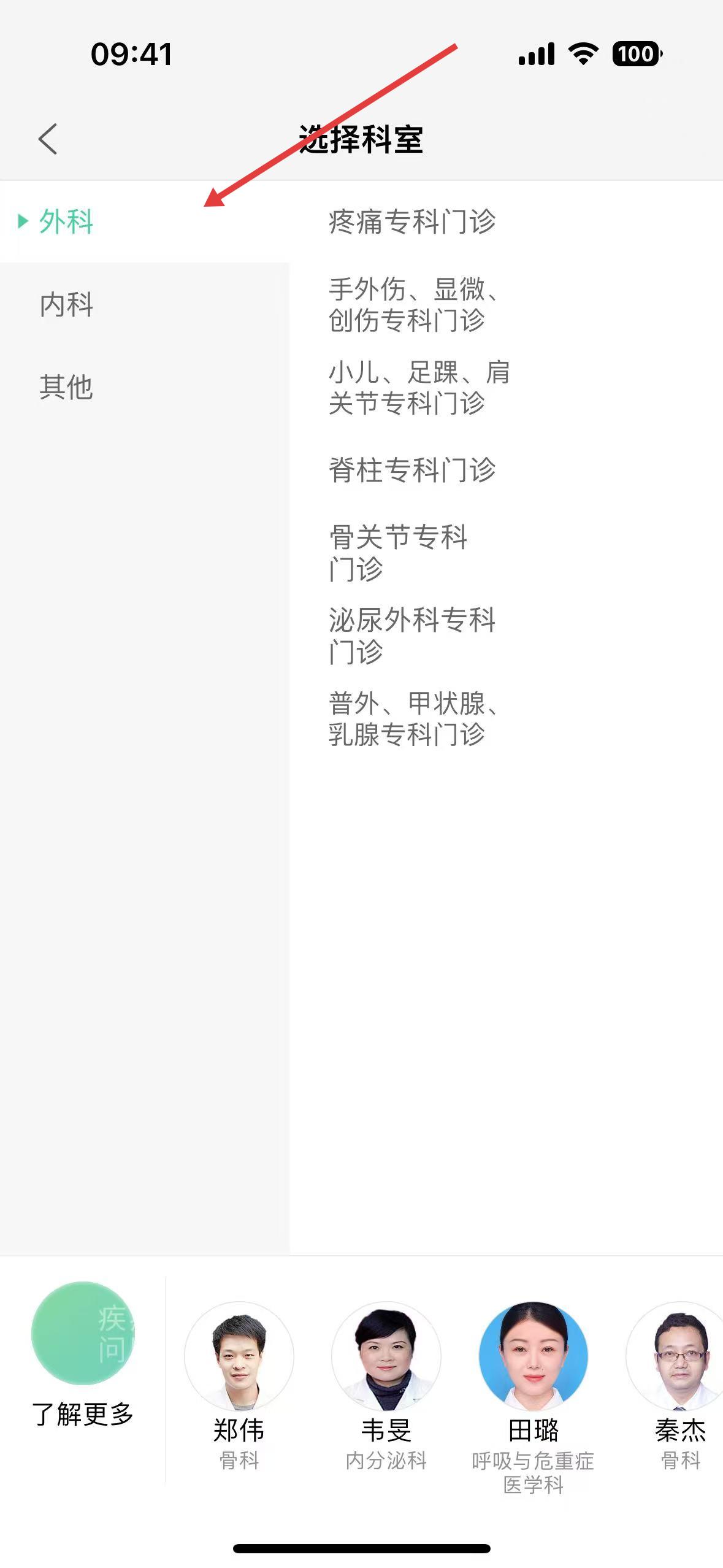Choose 泌尿外科专科门诊

(x=412, y=636)
